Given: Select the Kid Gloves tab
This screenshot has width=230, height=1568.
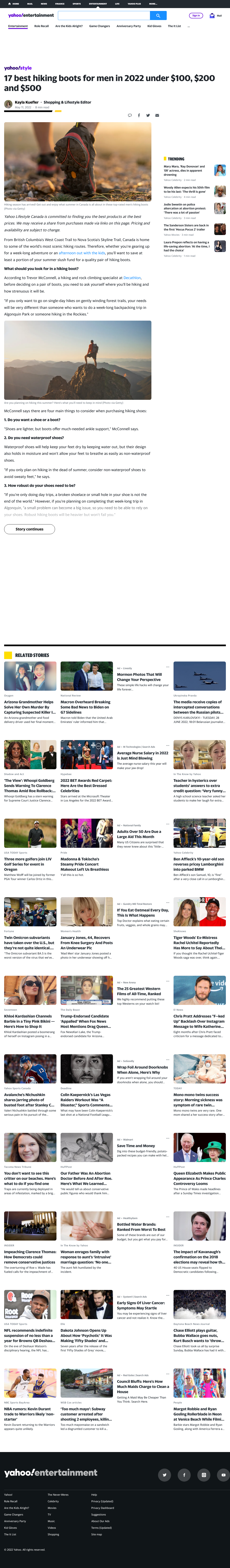Looking at the screenshot, I should 155,26.
